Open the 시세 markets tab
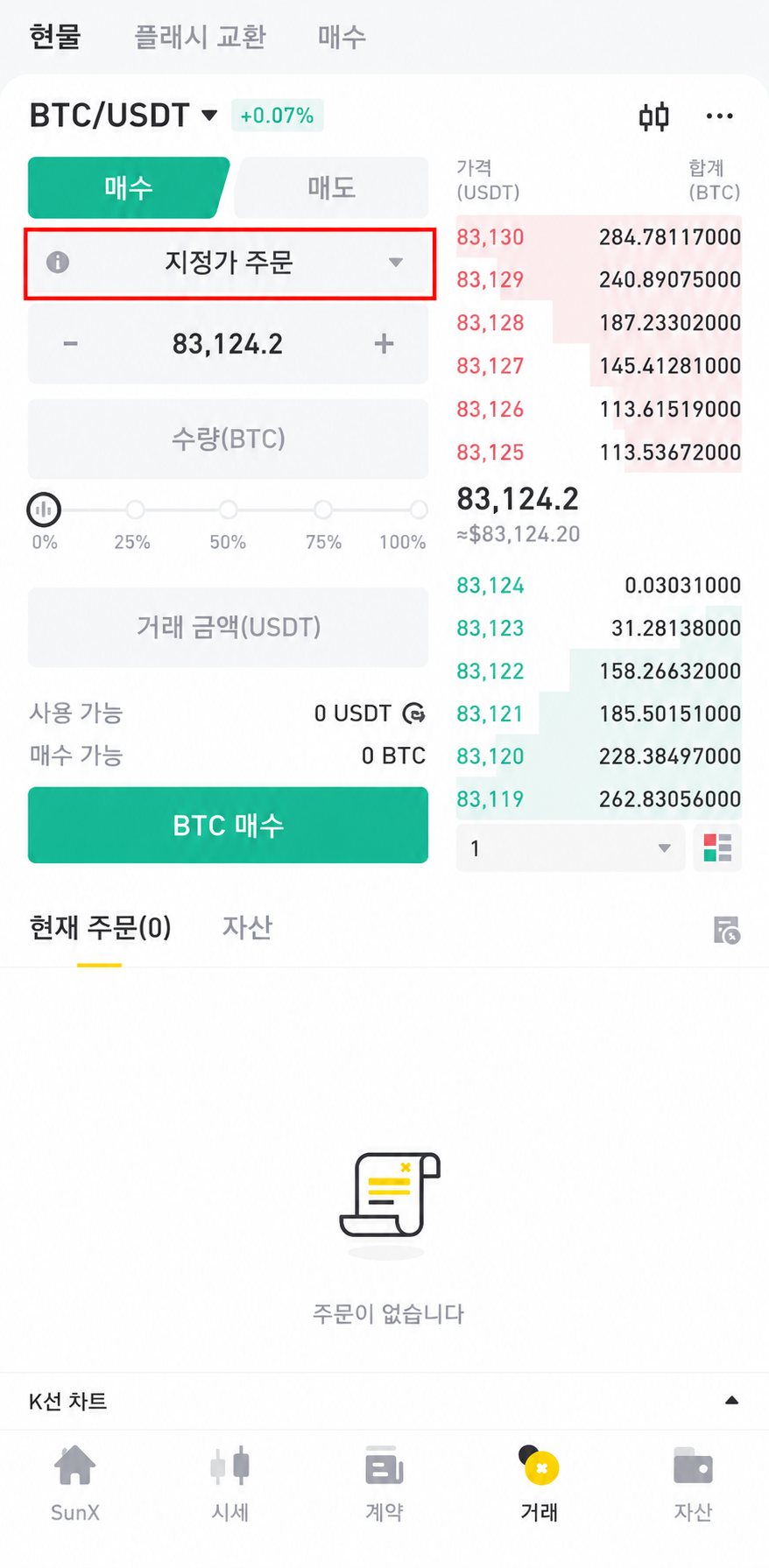Screen dimensions: 769x1568 [230, 1483]
